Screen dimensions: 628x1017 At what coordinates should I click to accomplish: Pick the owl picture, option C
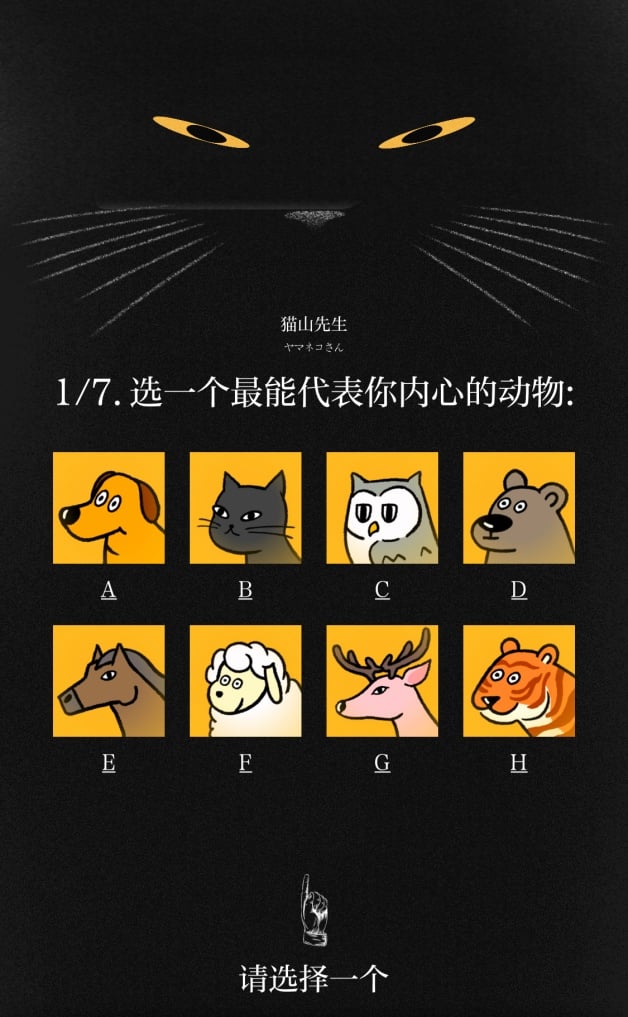click(x=382, y=508)
